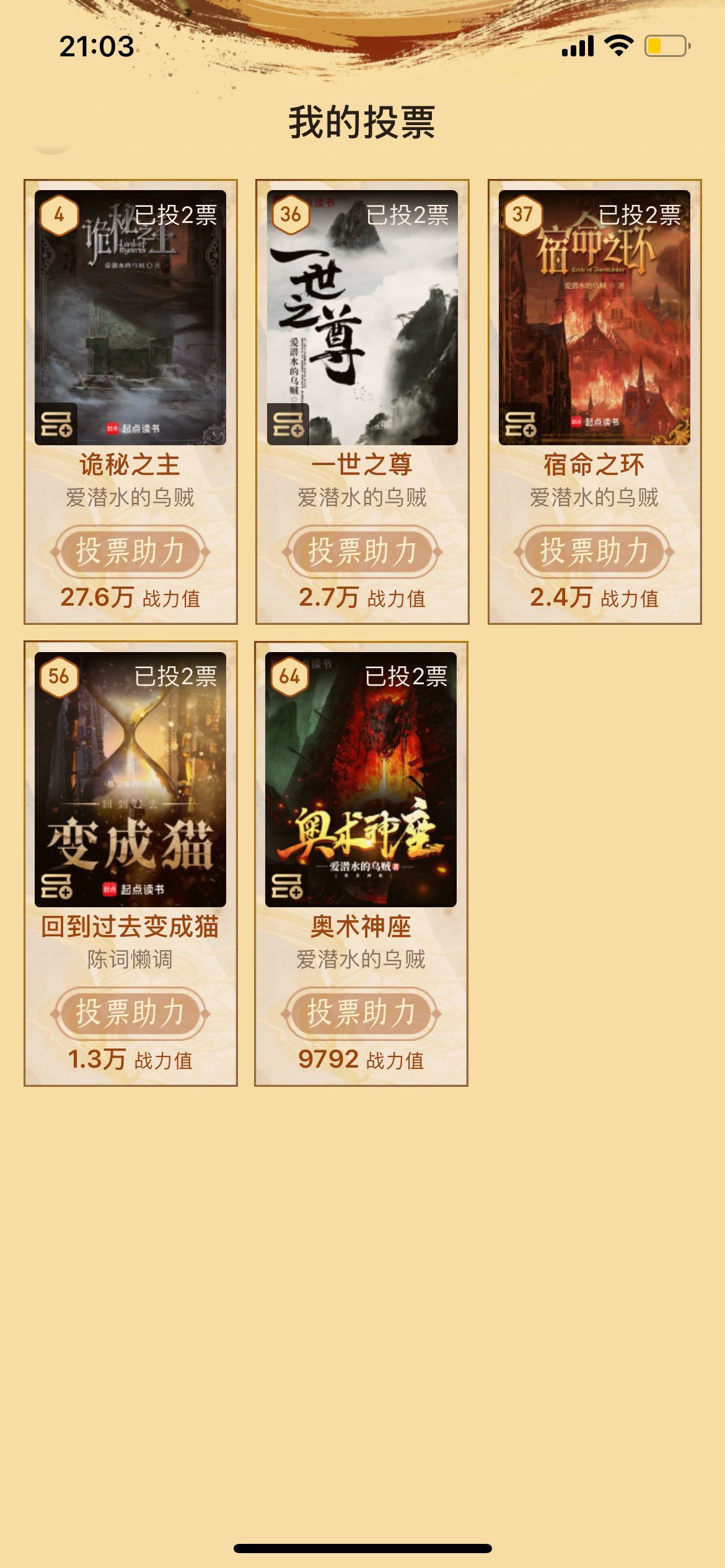Image resolution: width=725 pixels, height=1568 pixels.
Task: Tap 投票助力 for 诡秘之主
Action: 130,551
